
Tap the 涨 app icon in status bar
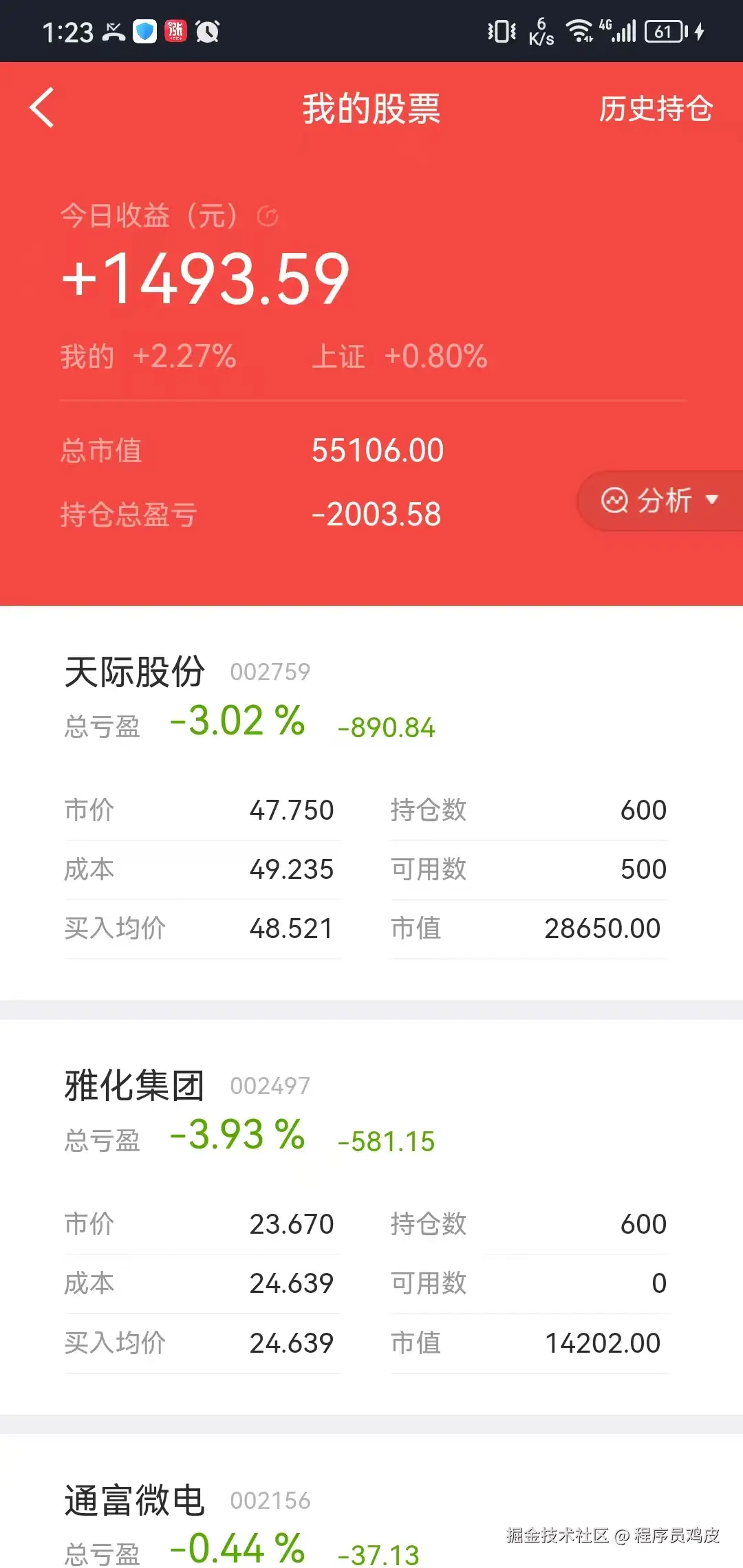(177, 32)
